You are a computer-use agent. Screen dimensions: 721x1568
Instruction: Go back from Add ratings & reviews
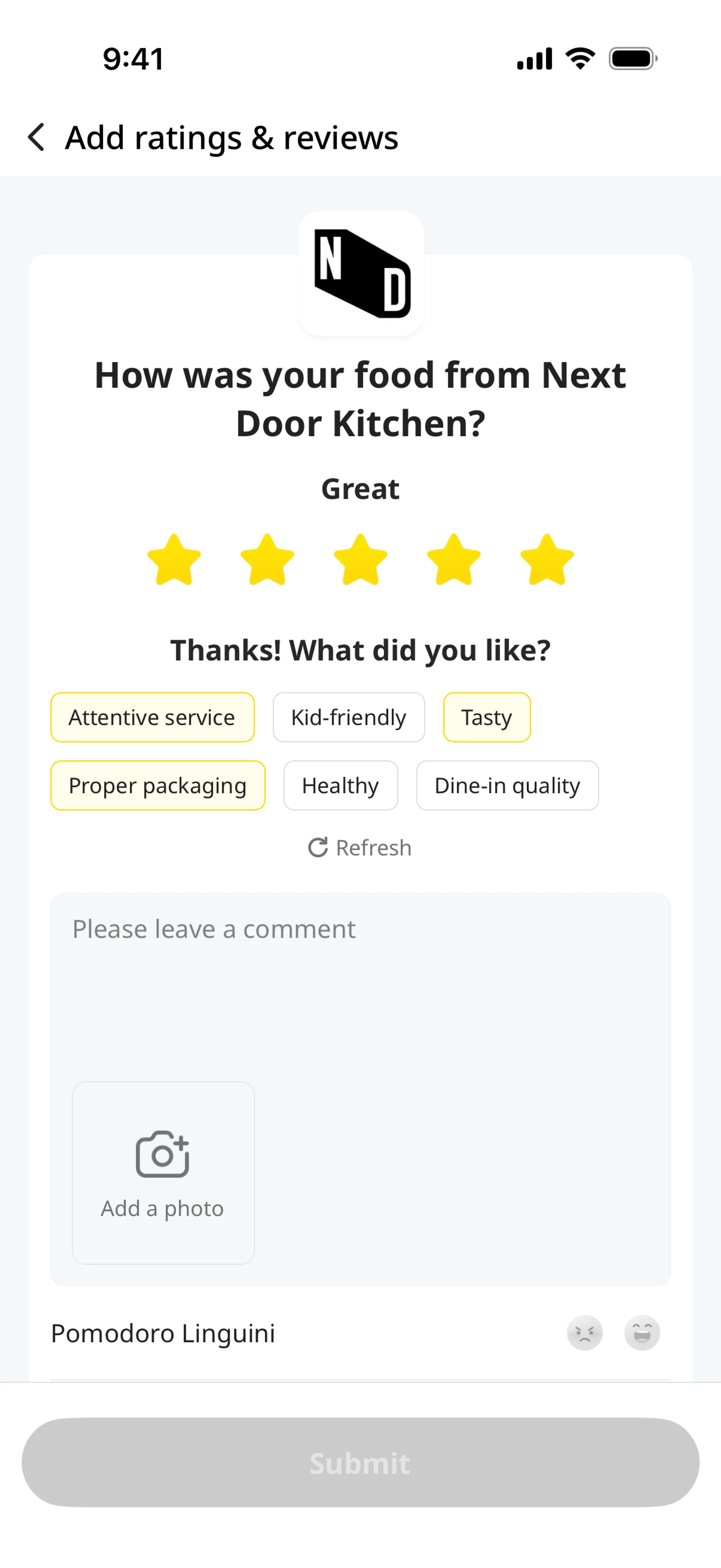(x=36, y=137)
